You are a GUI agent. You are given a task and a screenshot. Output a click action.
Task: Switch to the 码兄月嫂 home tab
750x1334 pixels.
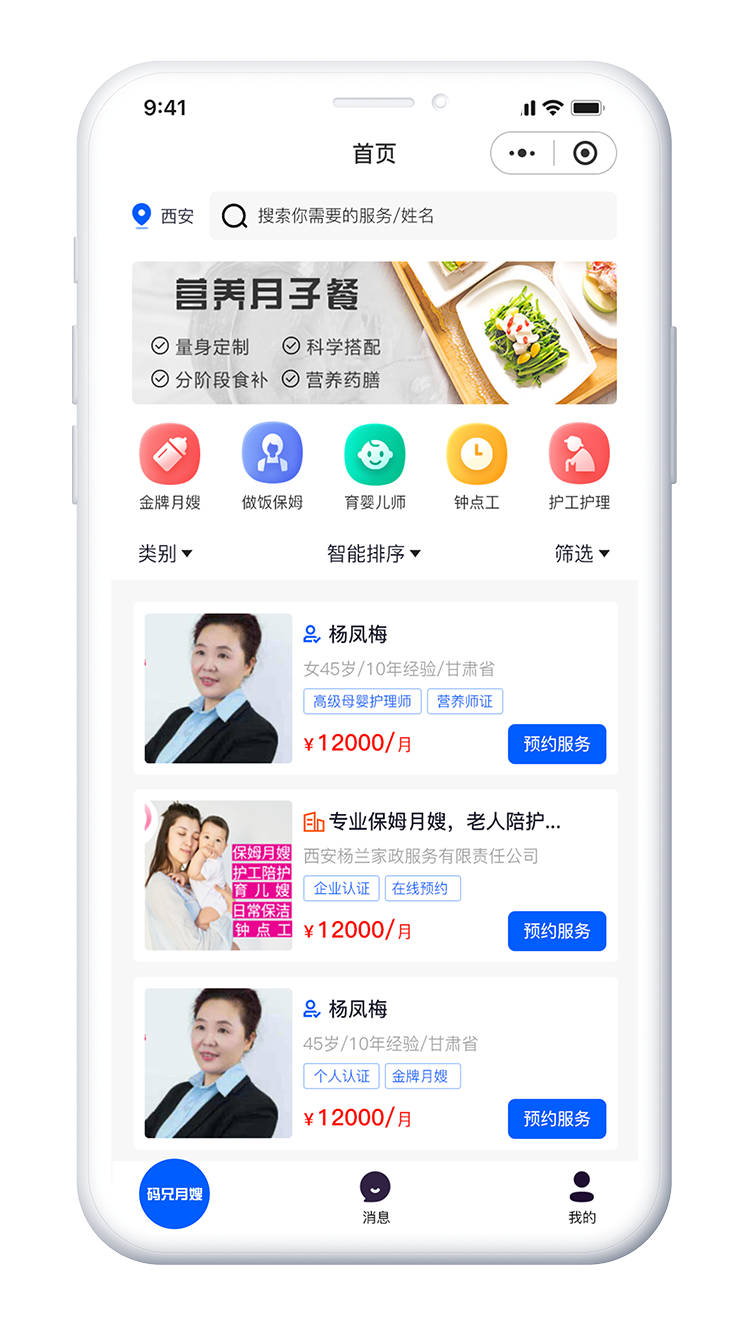click(175, 1194)
